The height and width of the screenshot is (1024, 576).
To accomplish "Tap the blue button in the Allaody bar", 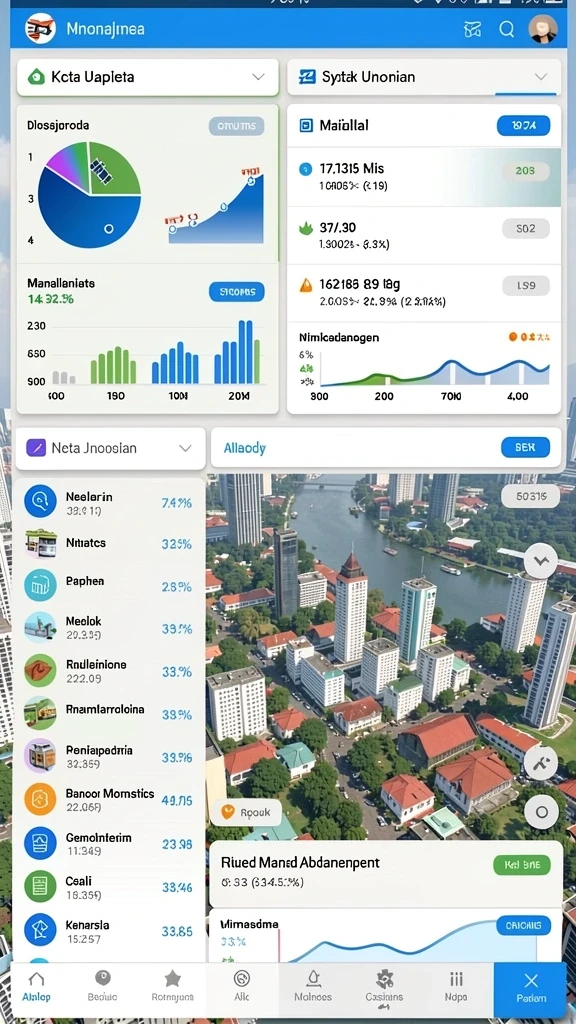I will tap(525, 447).
